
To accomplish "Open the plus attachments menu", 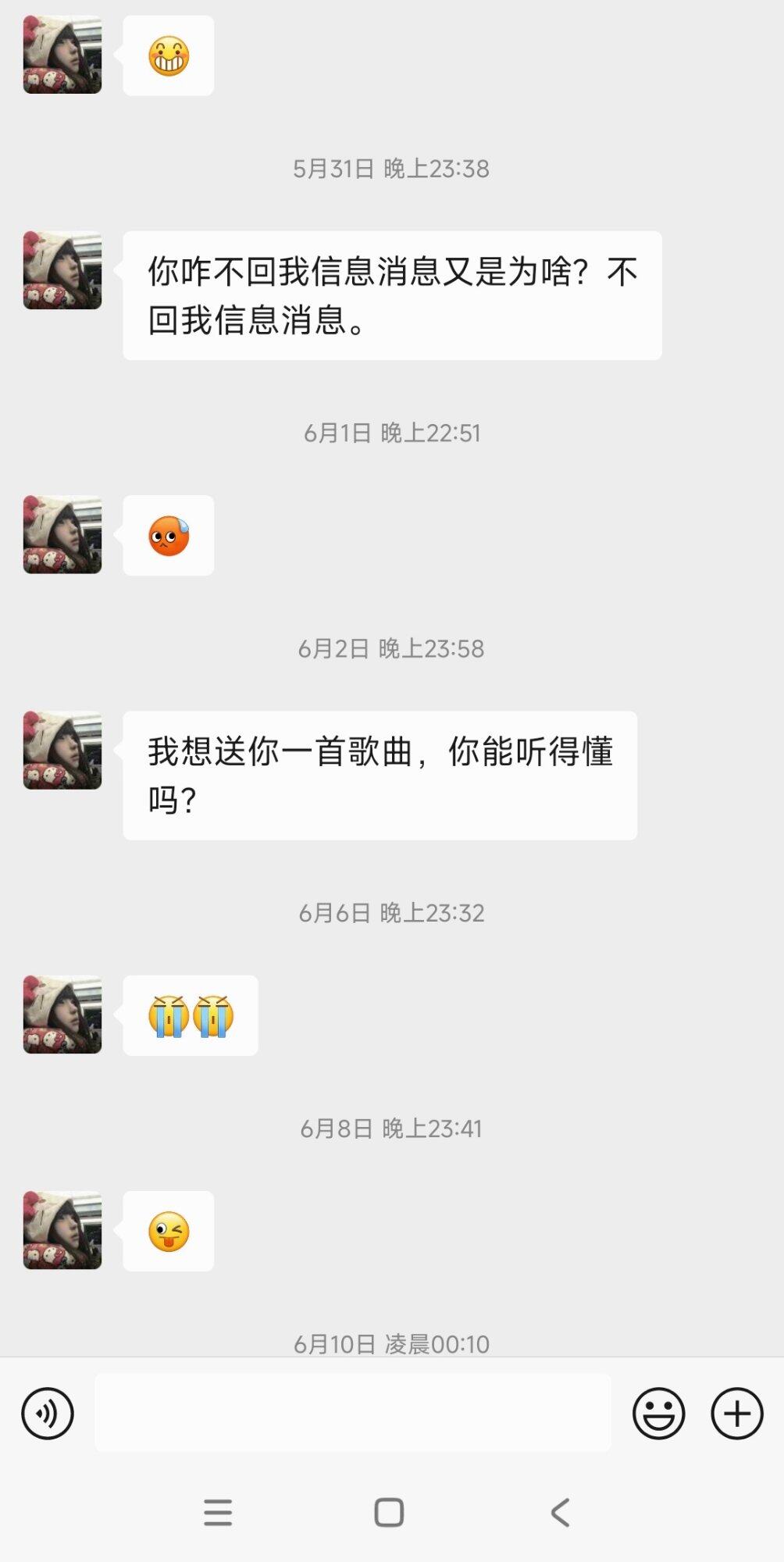I will pyautogui.click(x=736, y=1413).
